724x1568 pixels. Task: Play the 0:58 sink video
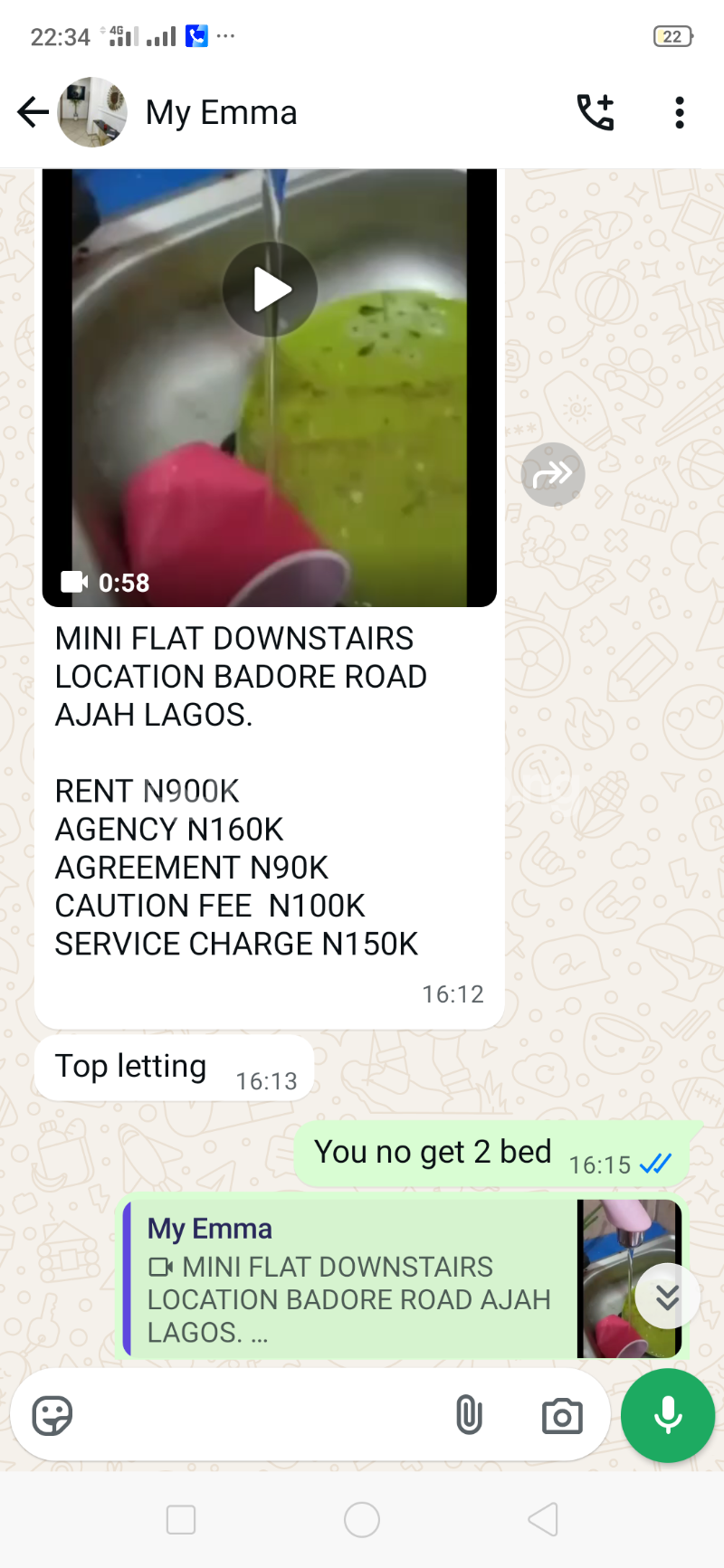pos(270,289)
